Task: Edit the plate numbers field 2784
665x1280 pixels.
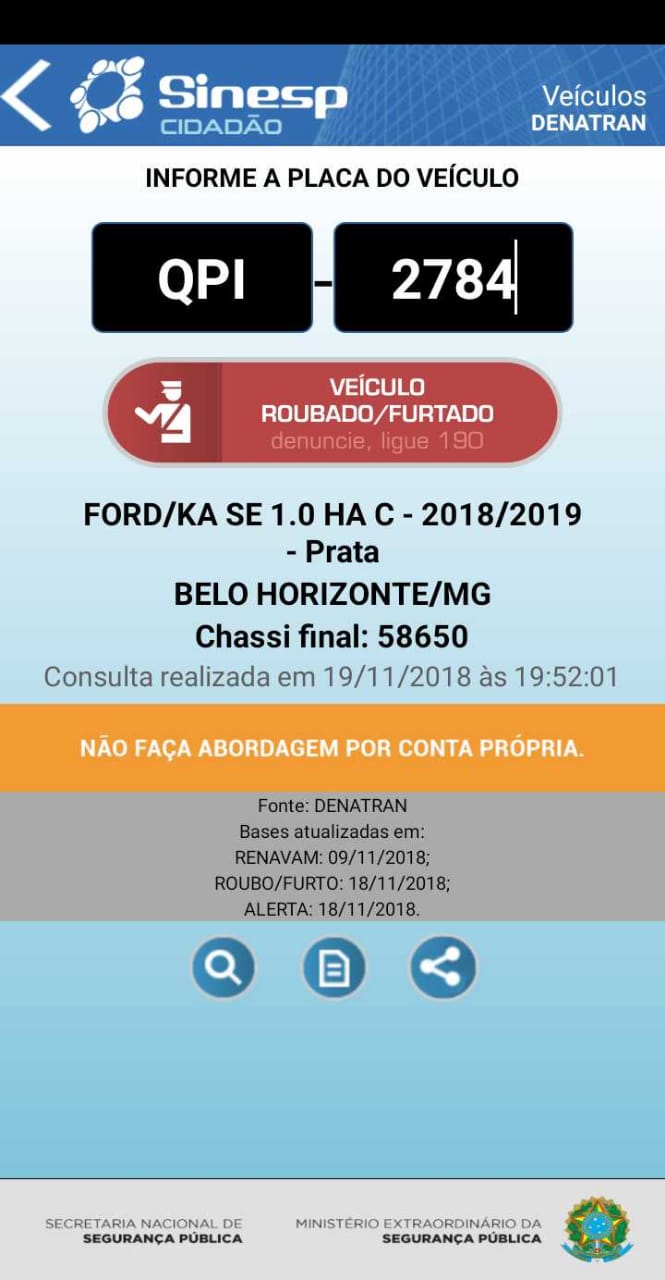Action: click(x=452, y=278)
